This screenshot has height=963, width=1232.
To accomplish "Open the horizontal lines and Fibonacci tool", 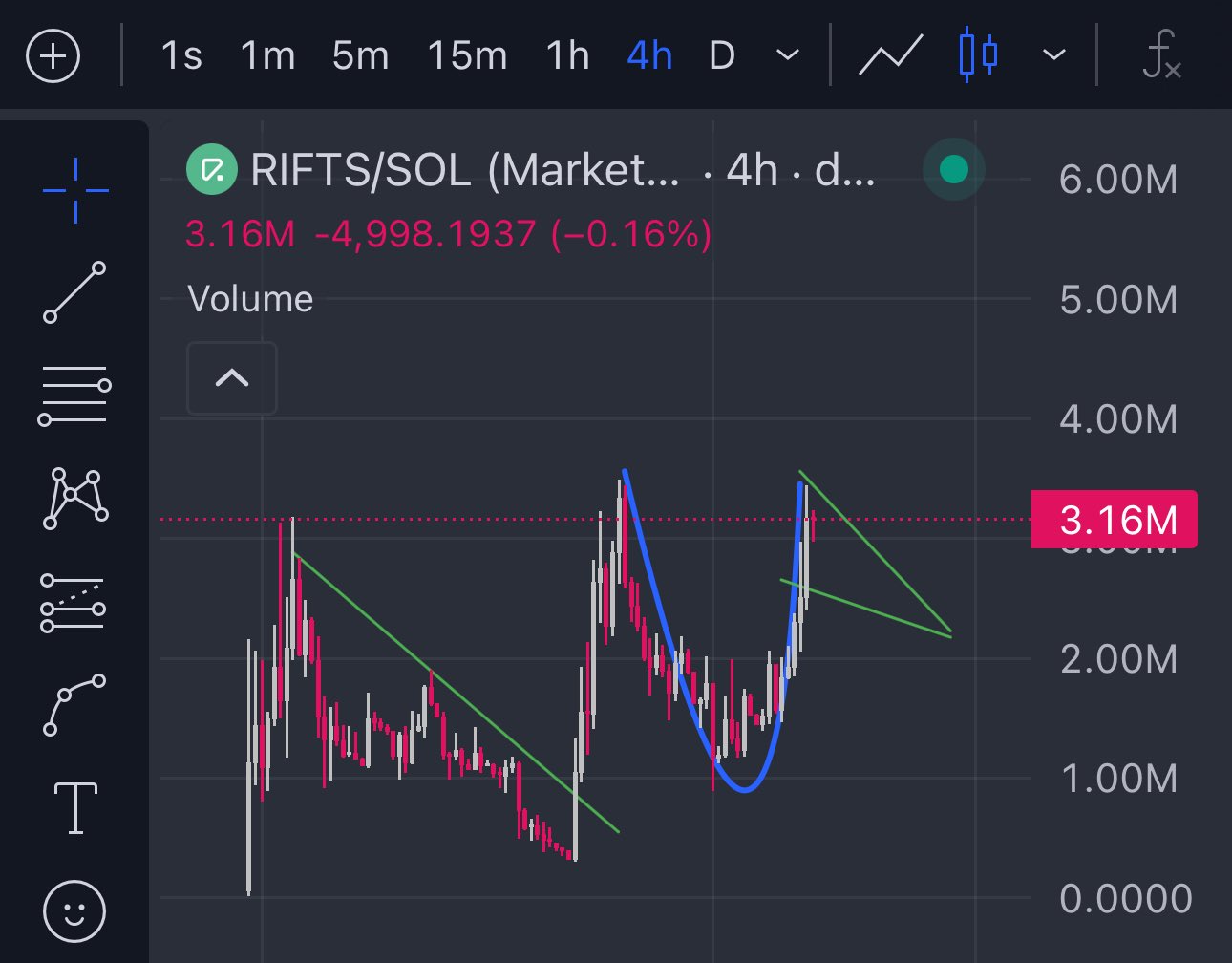I will 75,395.
